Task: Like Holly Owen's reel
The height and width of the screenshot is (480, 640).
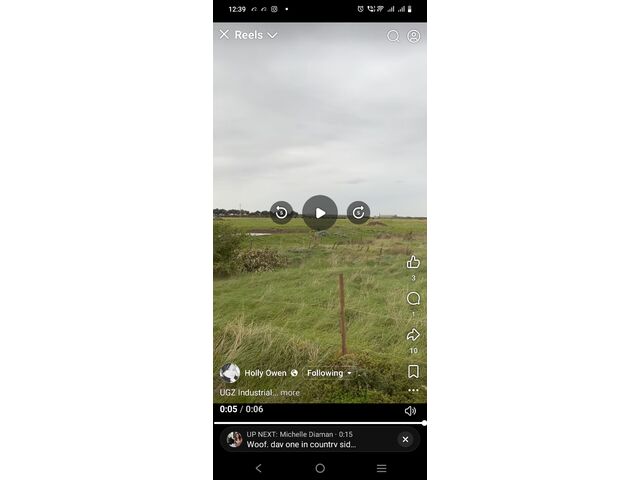Action: click(x=413, y=262)
